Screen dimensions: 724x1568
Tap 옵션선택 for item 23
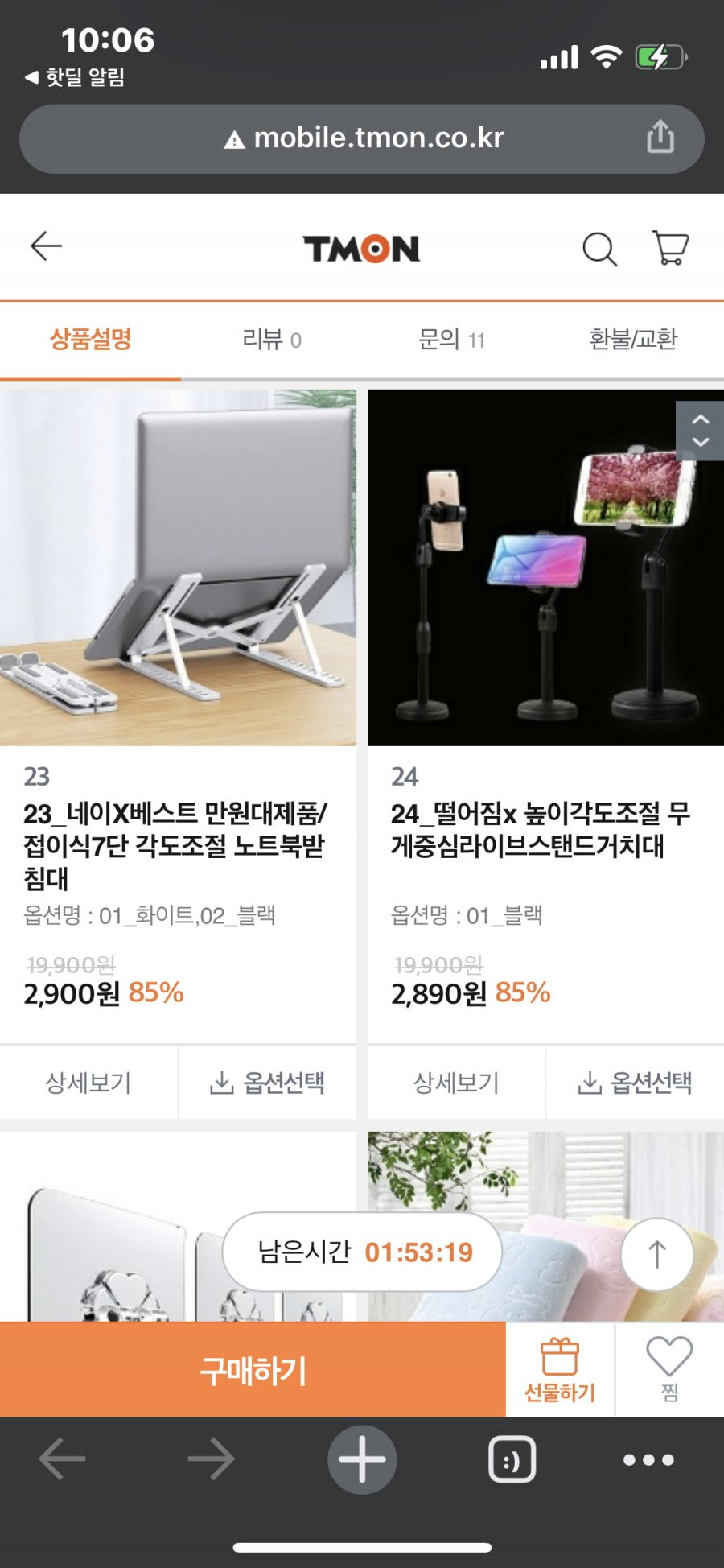(267, 1083)
